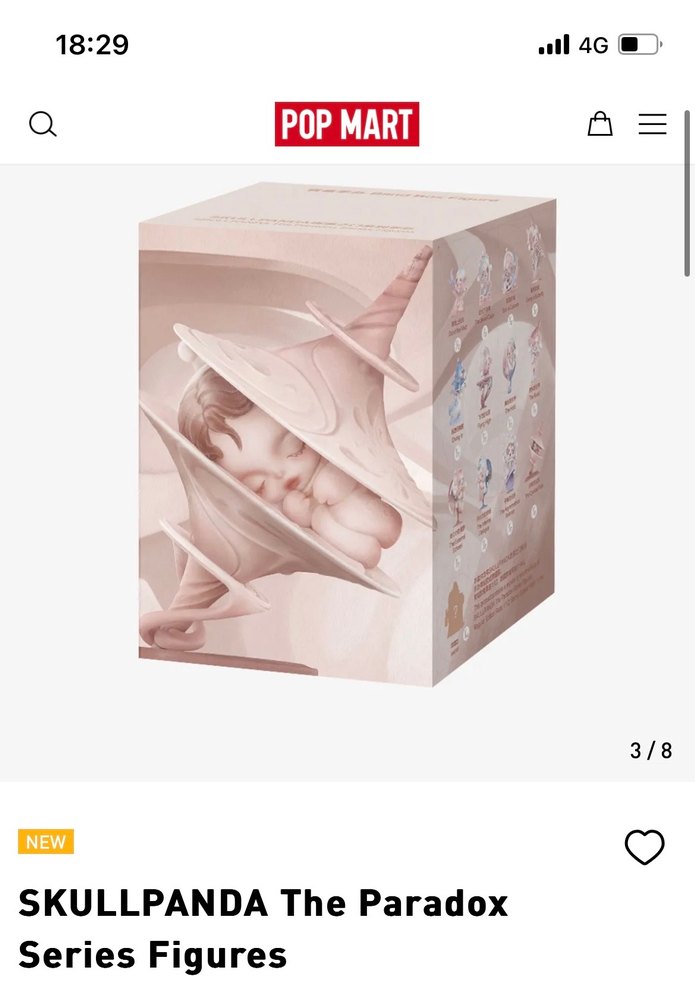Add SKULLPANDA figures to wishlist heart
695x987 pixels.
pyautogui.click(x=644, y=847)
